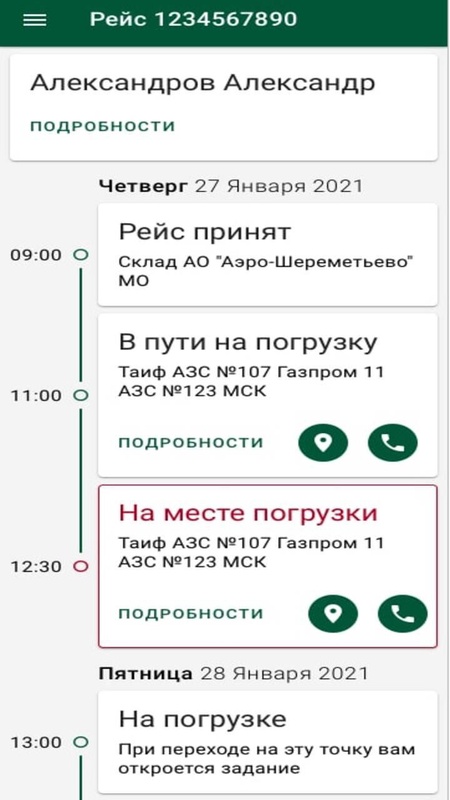Call contact from В пути на погрузку card

[x=393, y=443]
